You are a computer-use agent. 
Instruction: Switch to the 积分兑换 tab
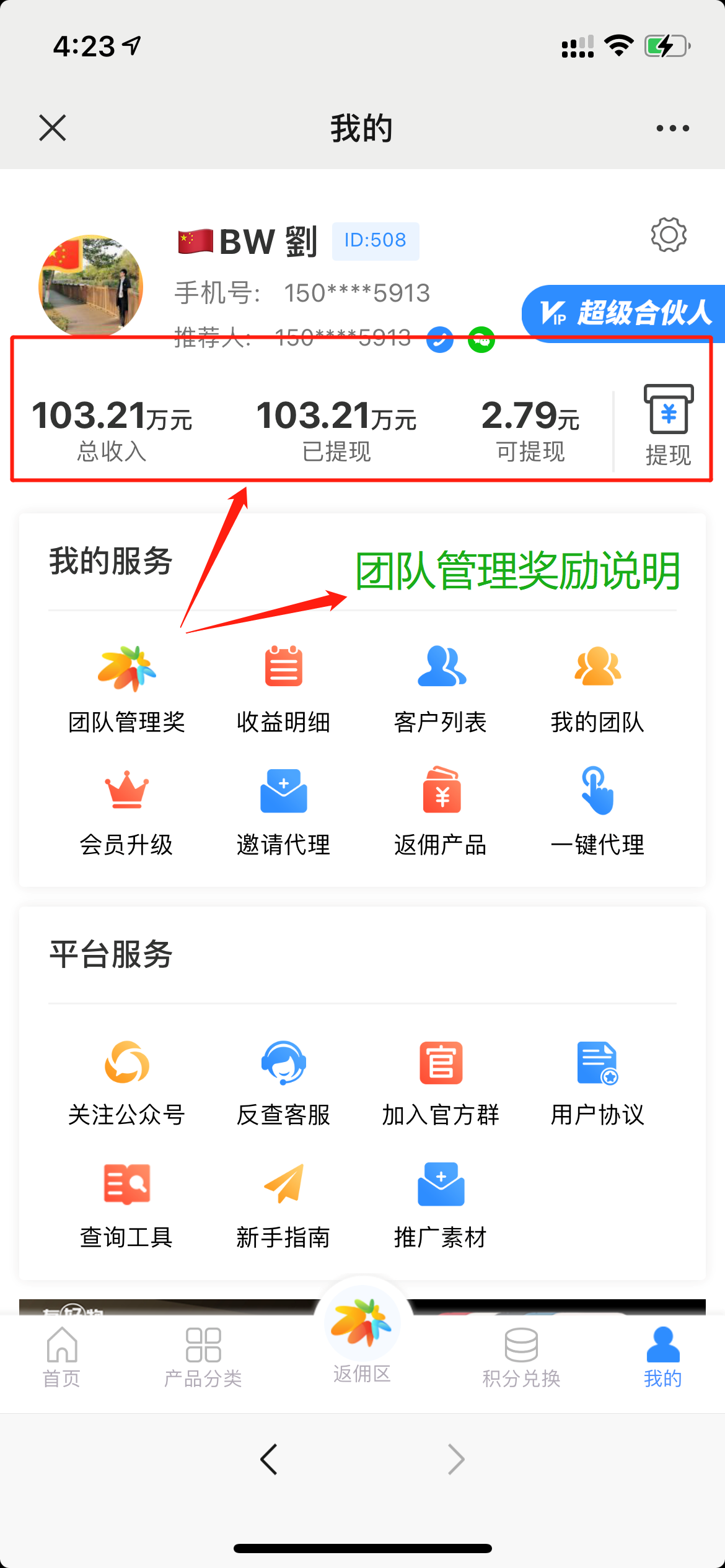click(521, 1357)
